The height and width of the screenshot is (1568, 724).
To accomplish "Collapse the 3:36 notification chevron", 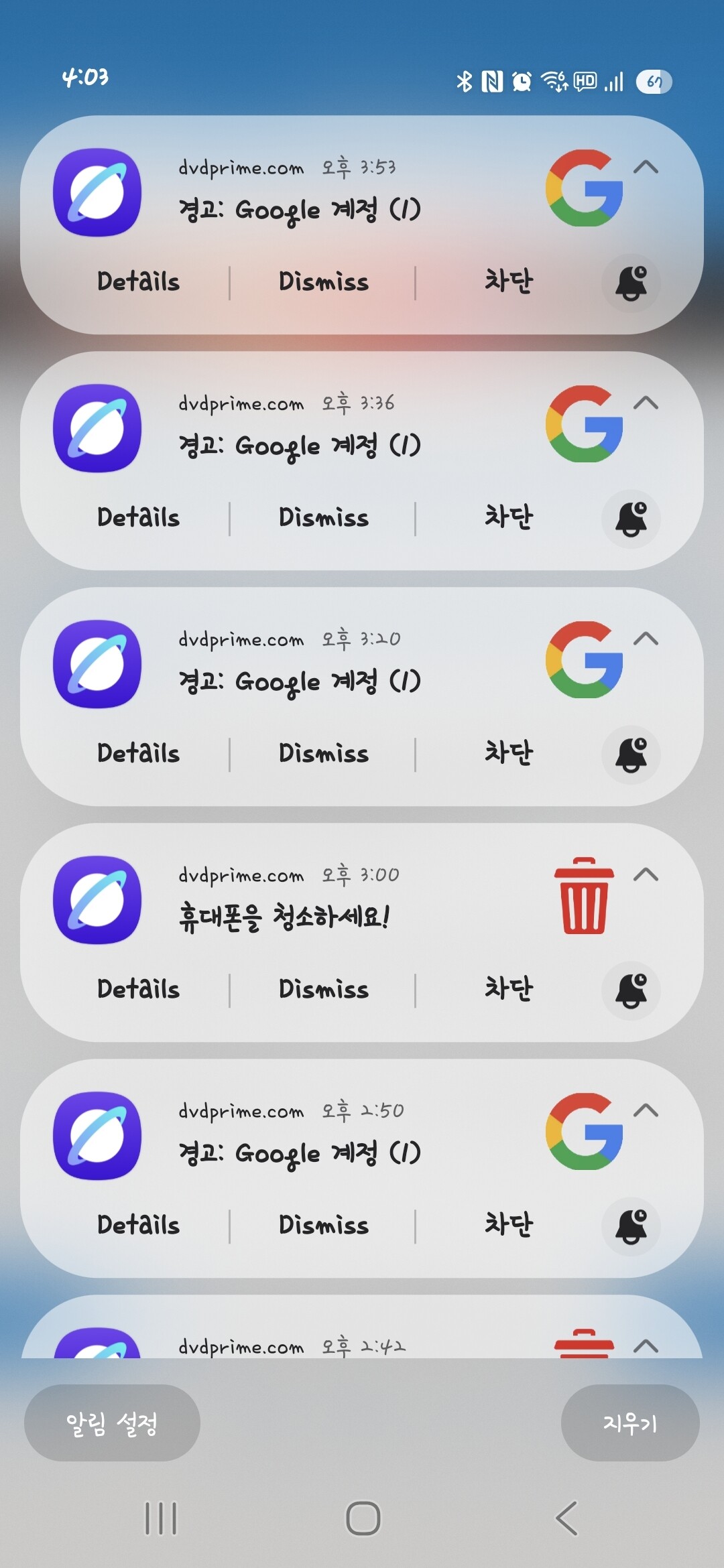I will point(646,403).
